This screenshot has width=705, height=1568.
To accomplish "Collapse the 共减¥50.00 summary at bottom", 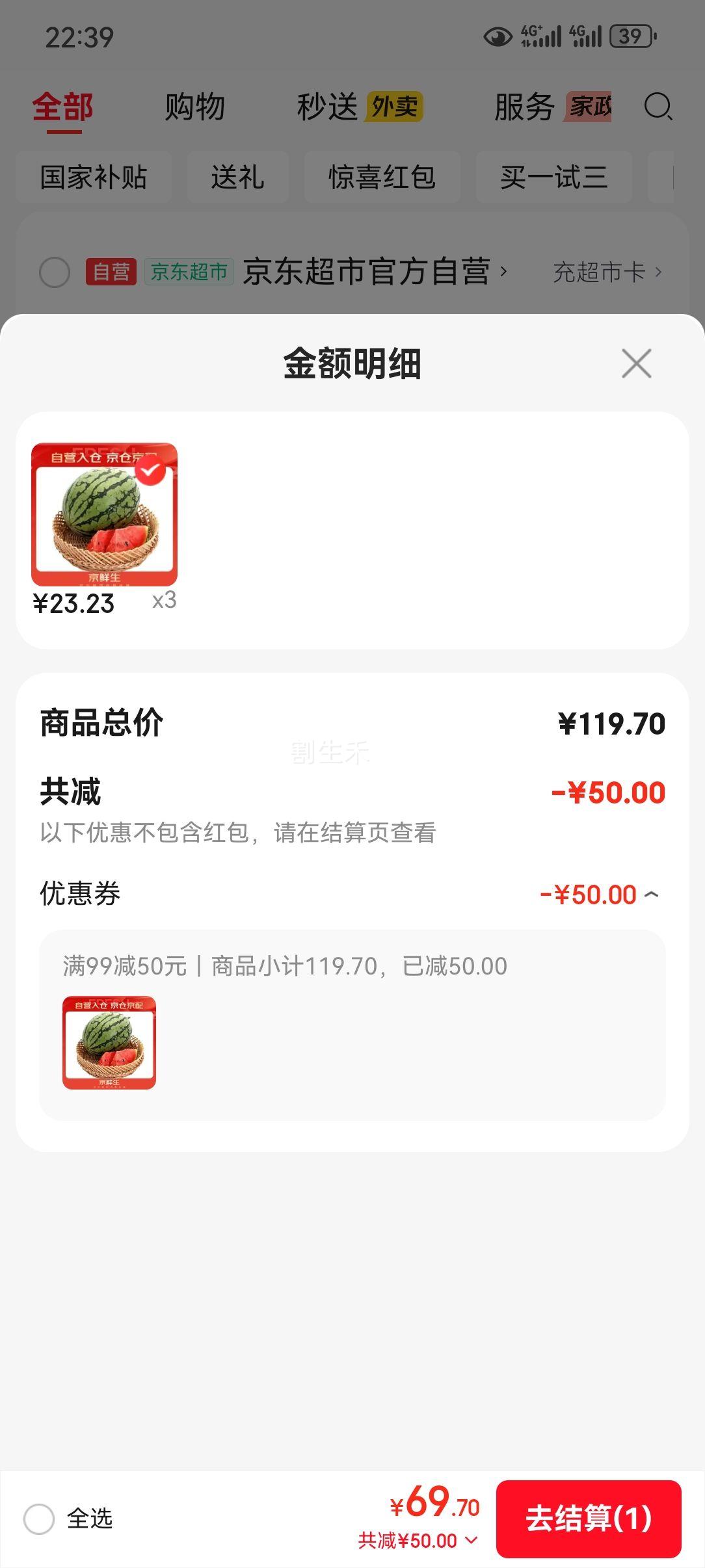I will tap(418, 1540).
